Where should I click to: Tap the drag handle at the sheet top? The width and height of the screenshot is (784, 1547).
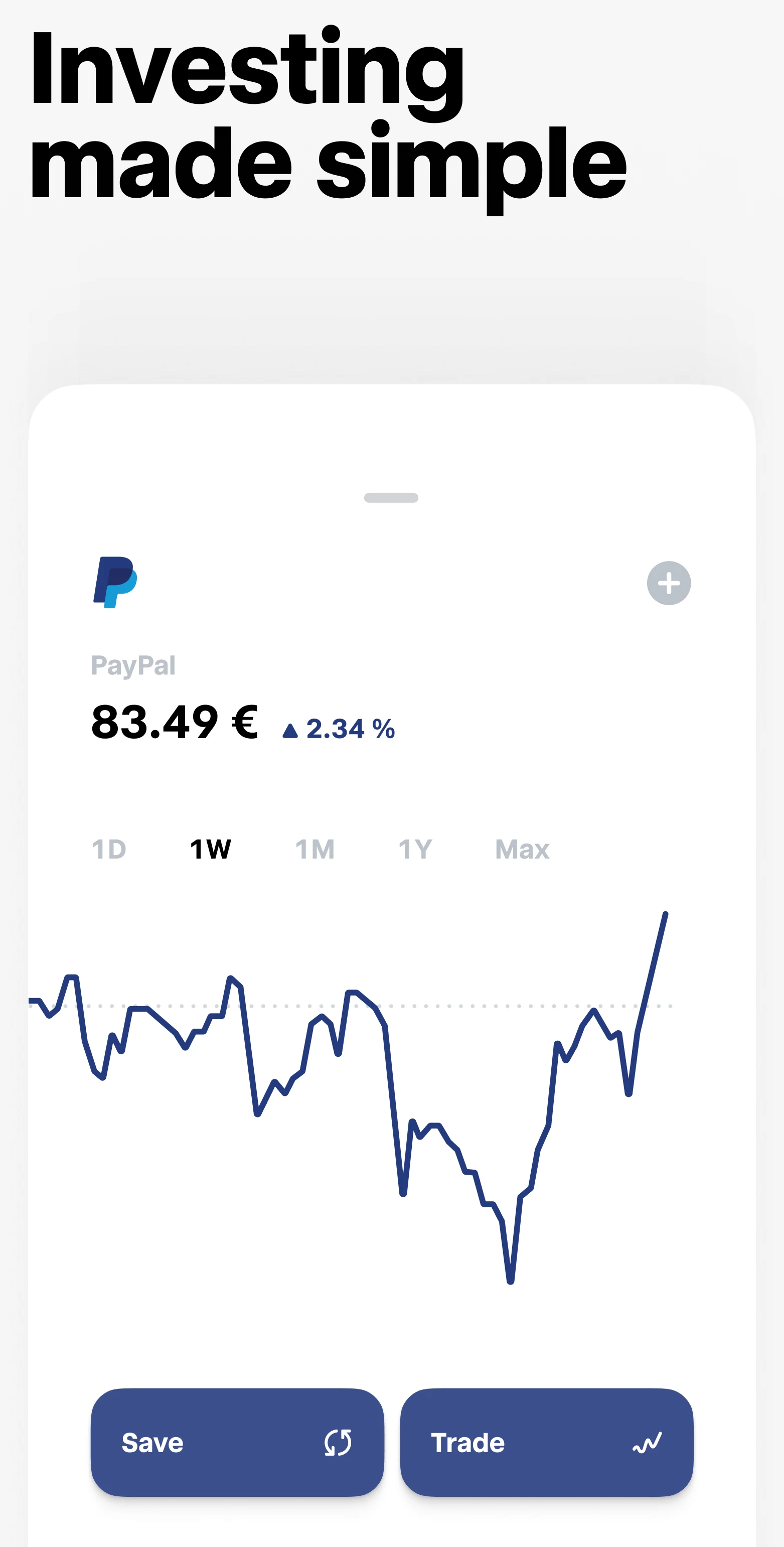click(x=391, y=497)
